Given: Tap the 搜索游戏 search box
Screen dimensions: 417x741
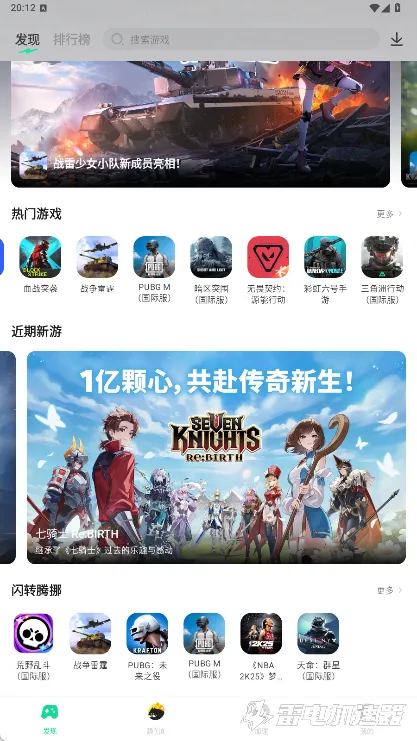Looking at the screenshot, I should click(241, 39).
